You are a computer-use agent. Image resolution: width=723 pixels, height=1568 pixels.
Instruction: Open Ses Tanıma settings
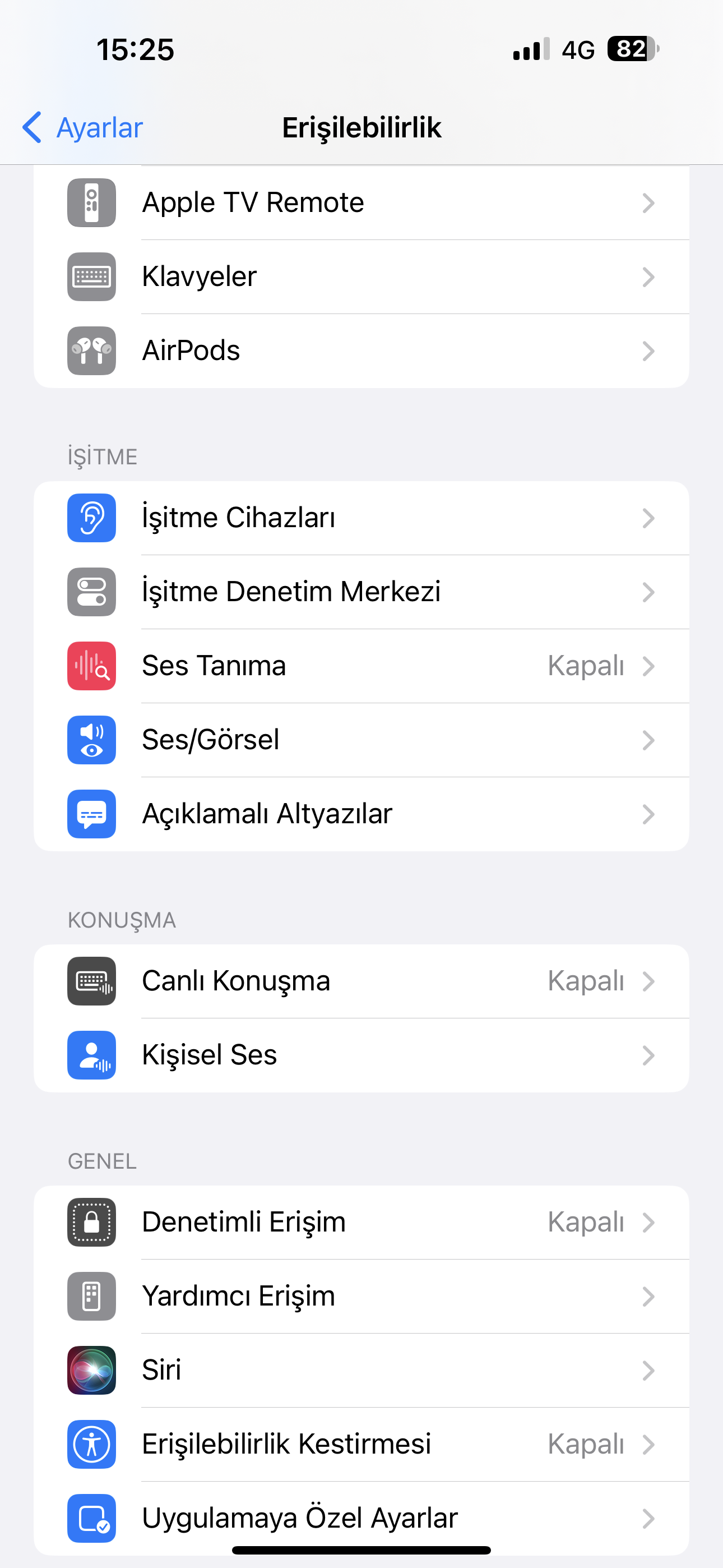(361, 666)
